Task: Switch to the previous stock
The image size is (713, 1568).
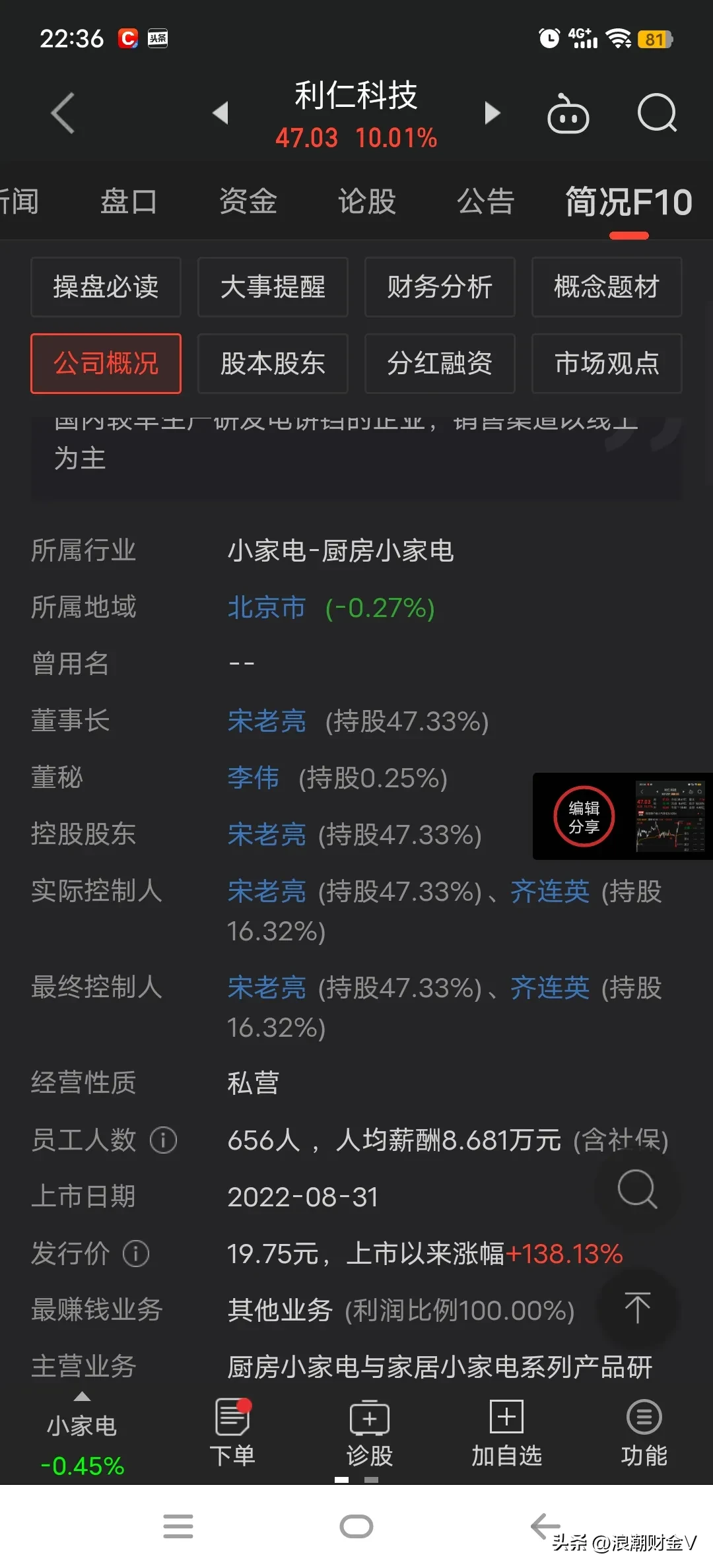Action: click(221, 113)
